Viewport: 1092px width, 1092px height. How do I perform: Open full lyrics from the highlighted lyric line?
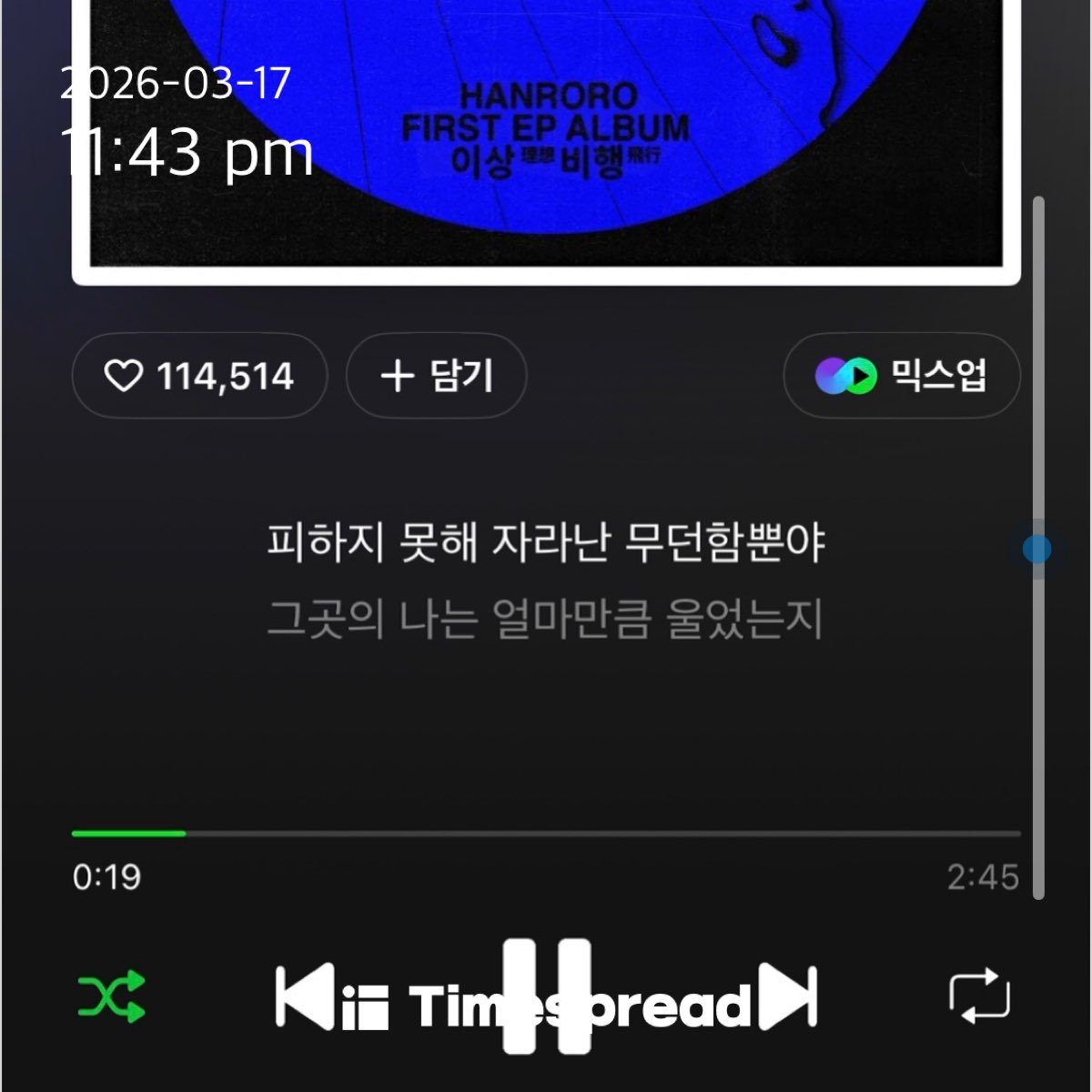click(546, 542)
